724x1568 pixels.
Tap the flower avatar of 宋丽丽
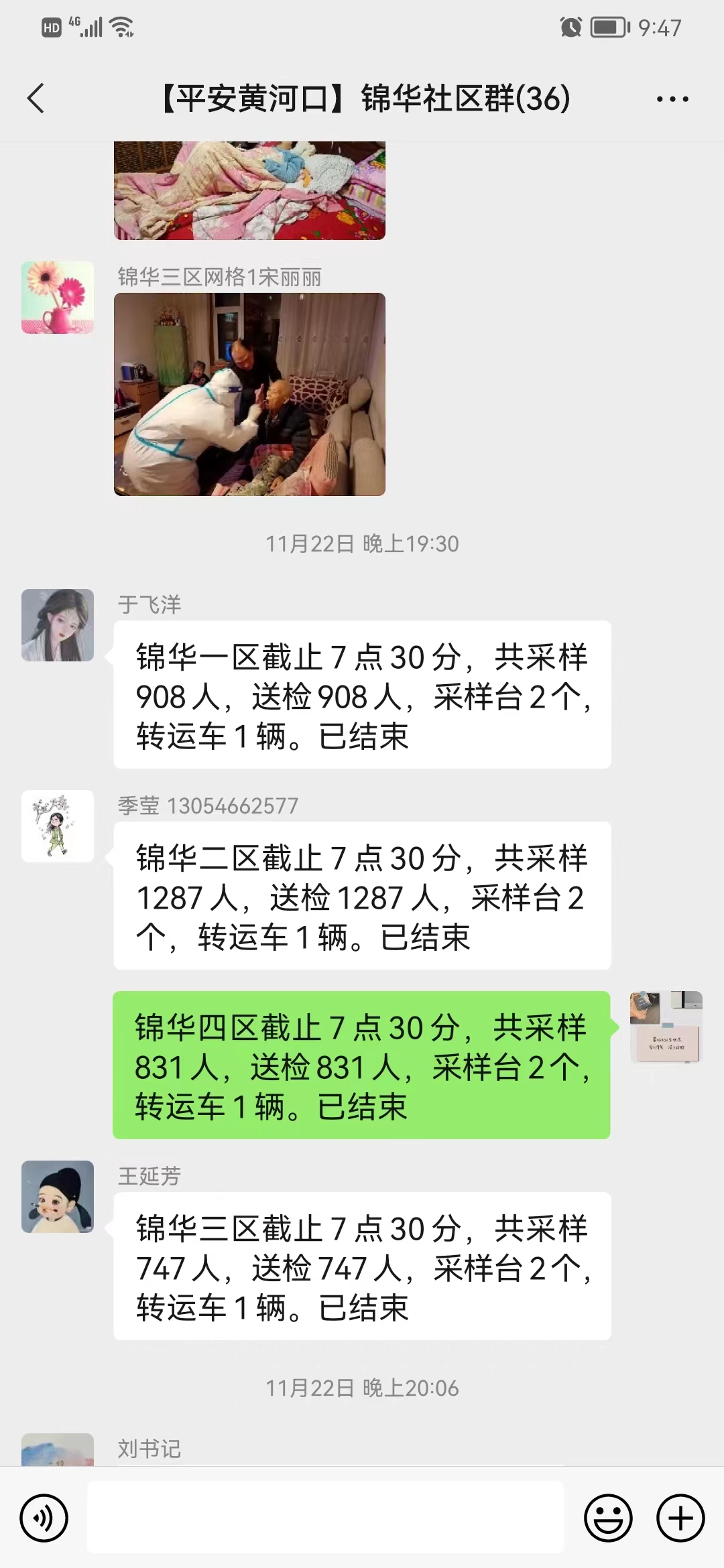click(58, 297)
